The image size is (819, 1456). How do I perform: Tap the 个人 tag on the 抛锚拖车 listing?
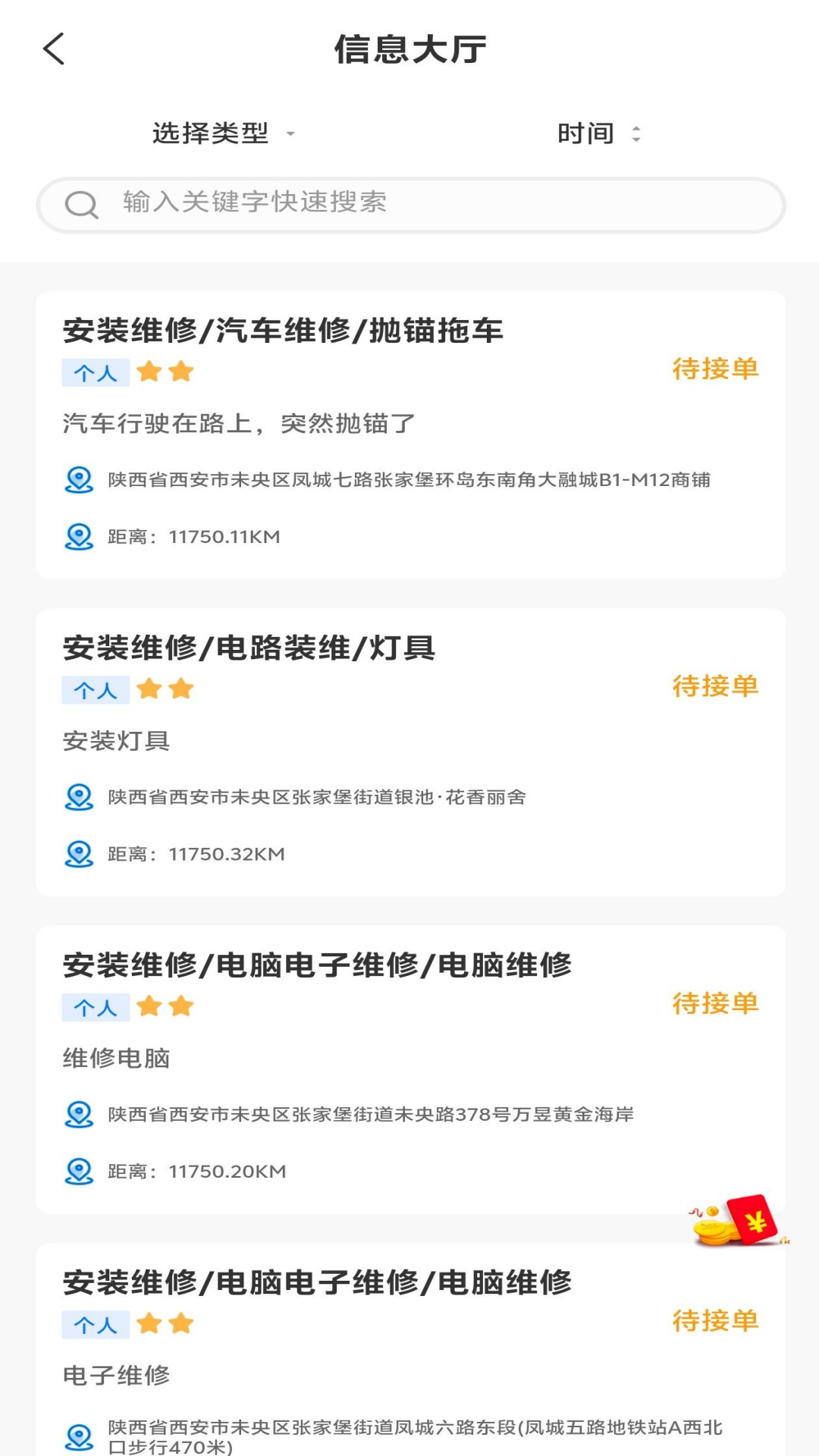[x=95, y=372]
